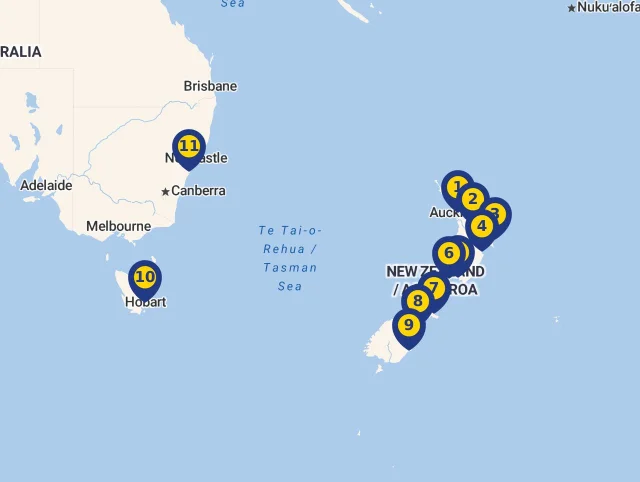Screen dimensions: 640x482
Task: Select map pin number 4
Action: (481, 226)
